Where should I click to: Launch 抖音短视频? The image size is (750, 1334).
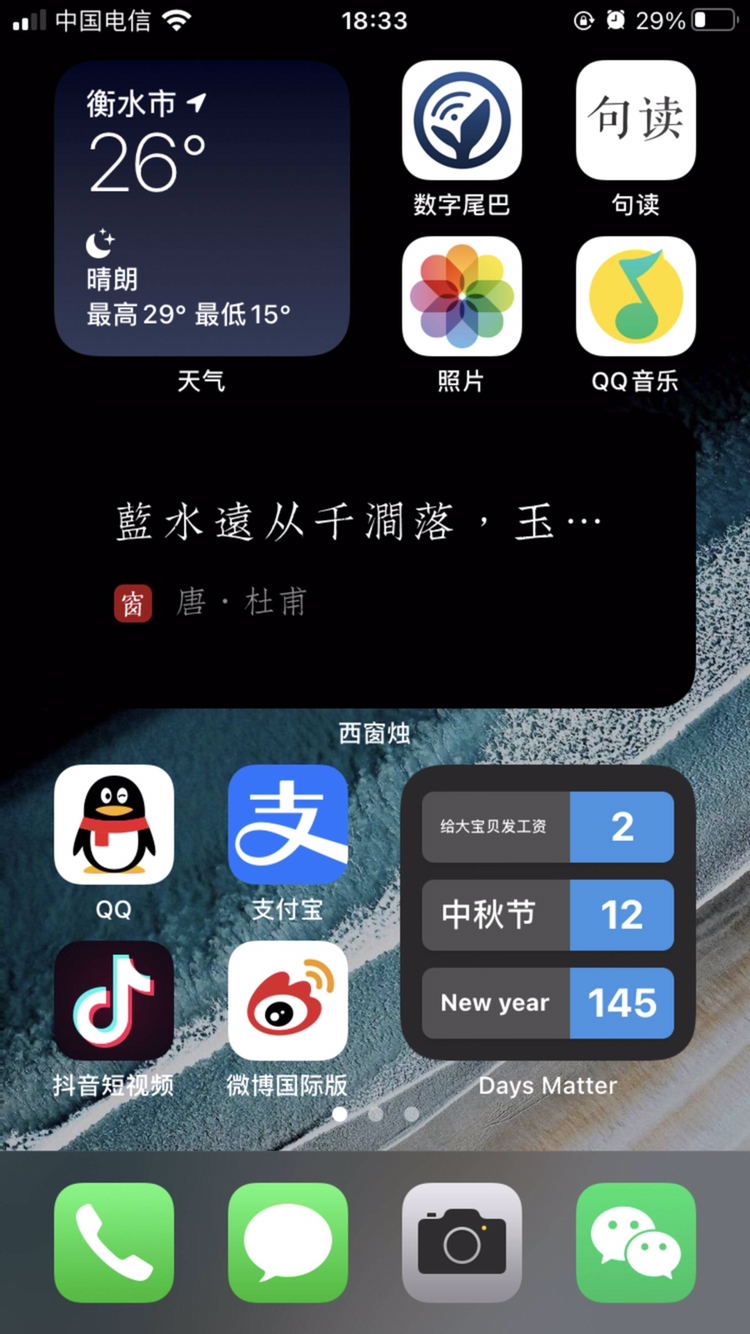(x=114, y=1000)
